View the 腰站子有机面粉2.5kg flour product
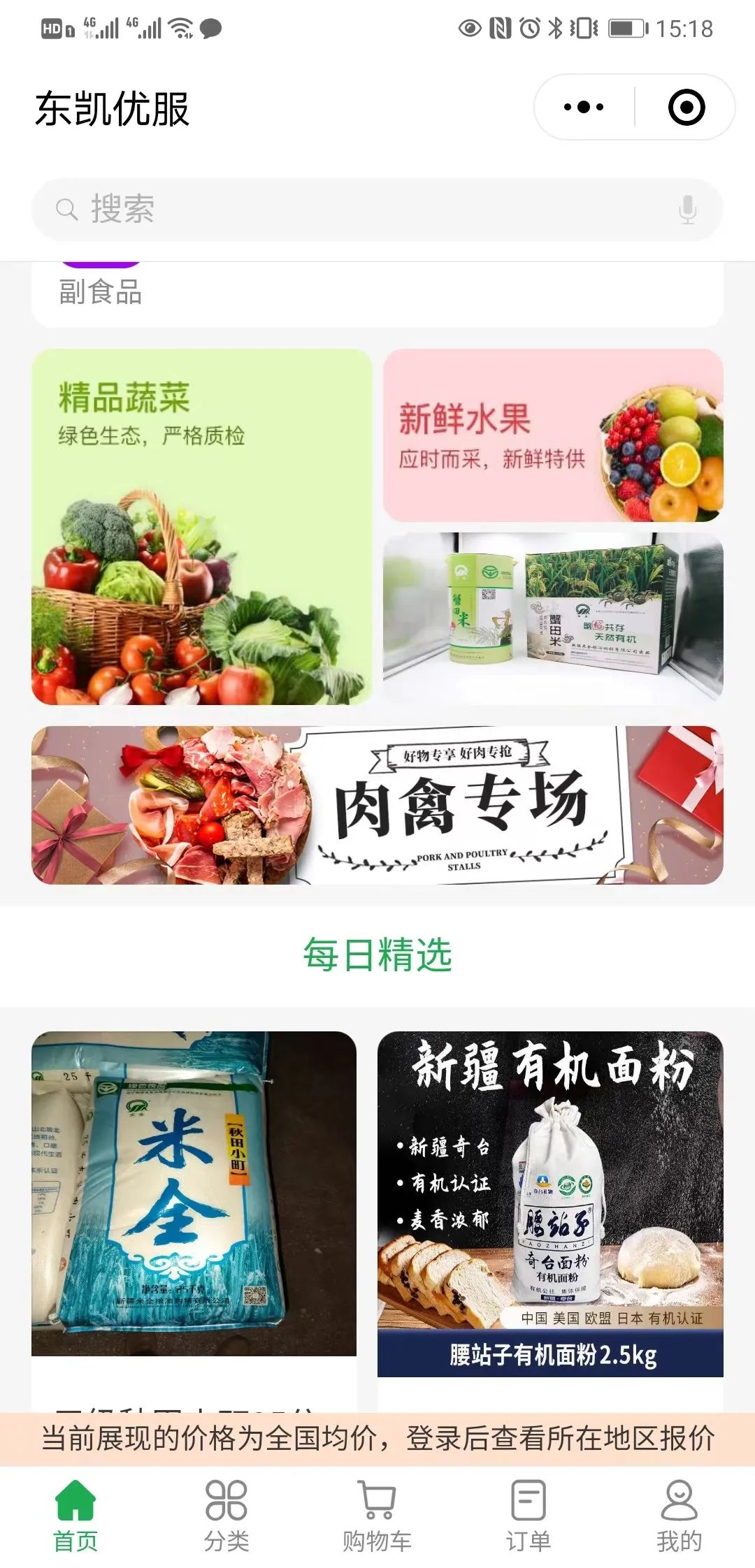Image resolution: width=755 pixels, height=1568 pixels. click(550, 1203)
